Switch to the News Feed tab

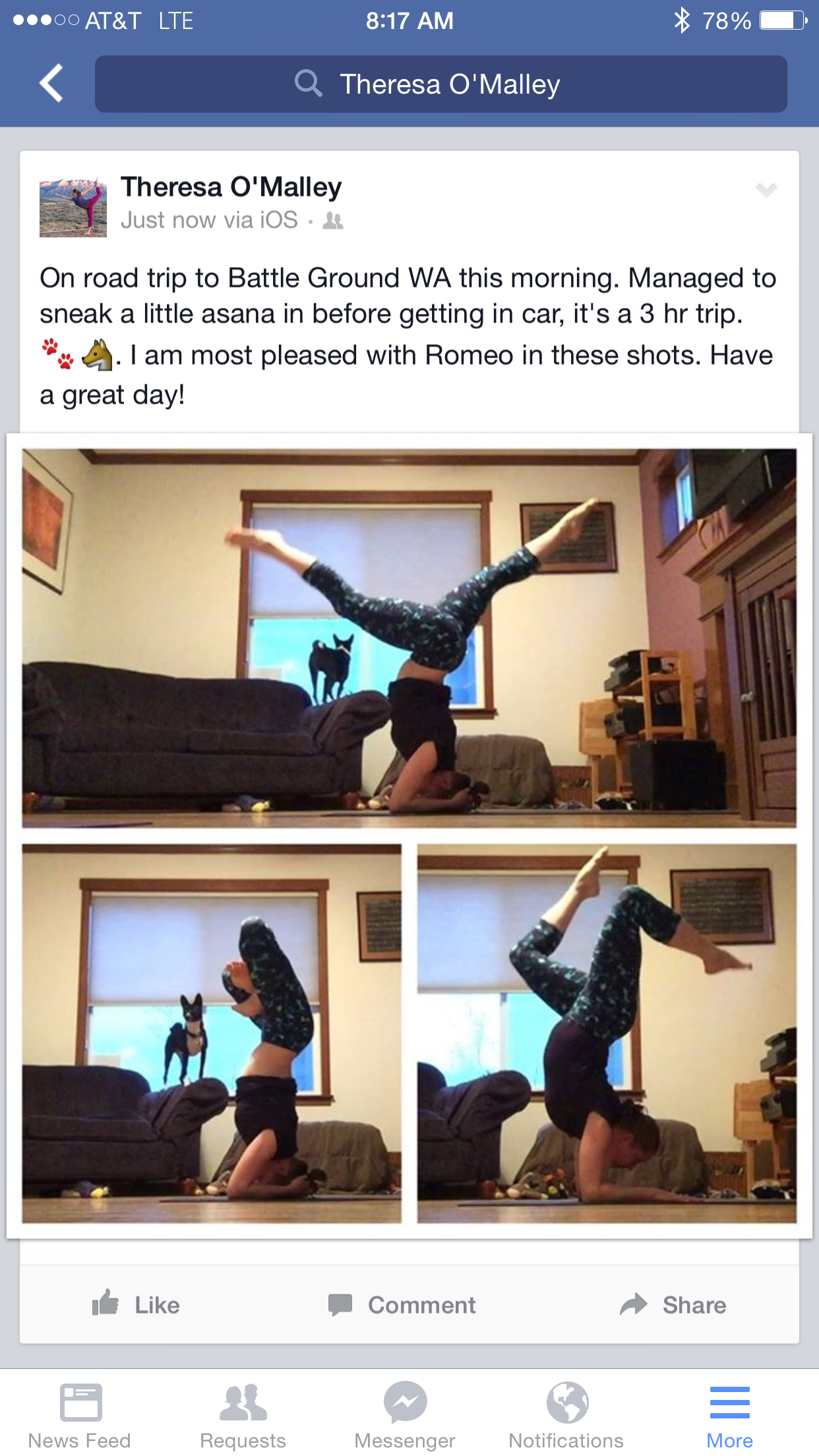[x=80, y=1415]
